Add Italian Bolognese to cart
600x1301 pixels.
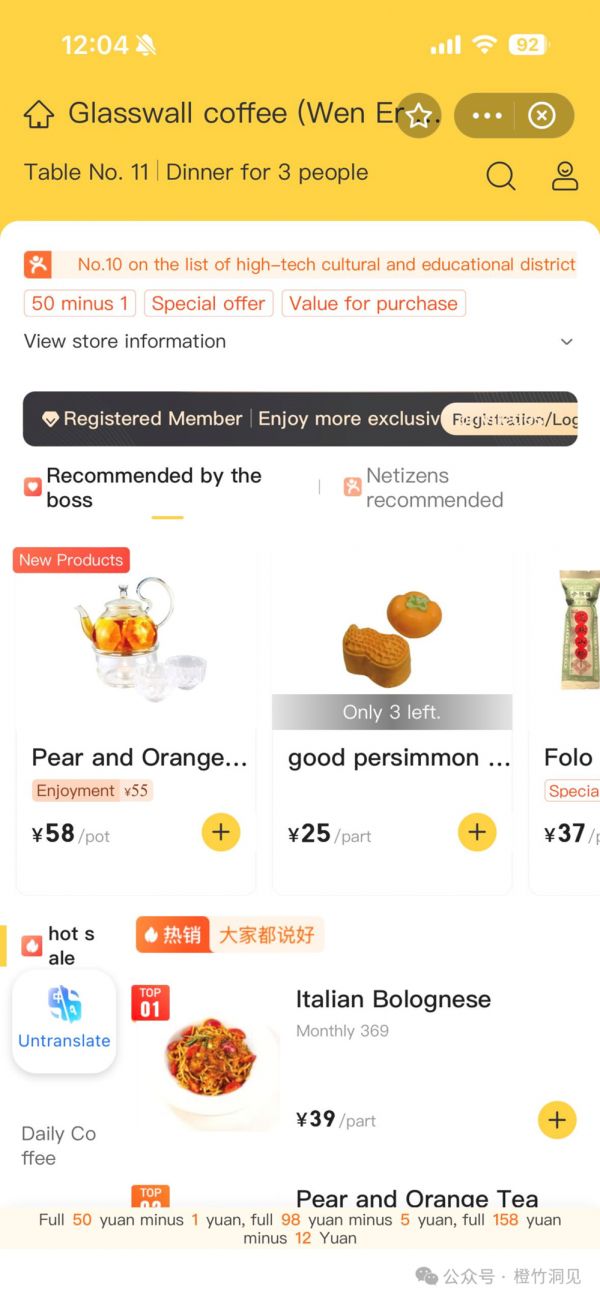click(557, 1120)
